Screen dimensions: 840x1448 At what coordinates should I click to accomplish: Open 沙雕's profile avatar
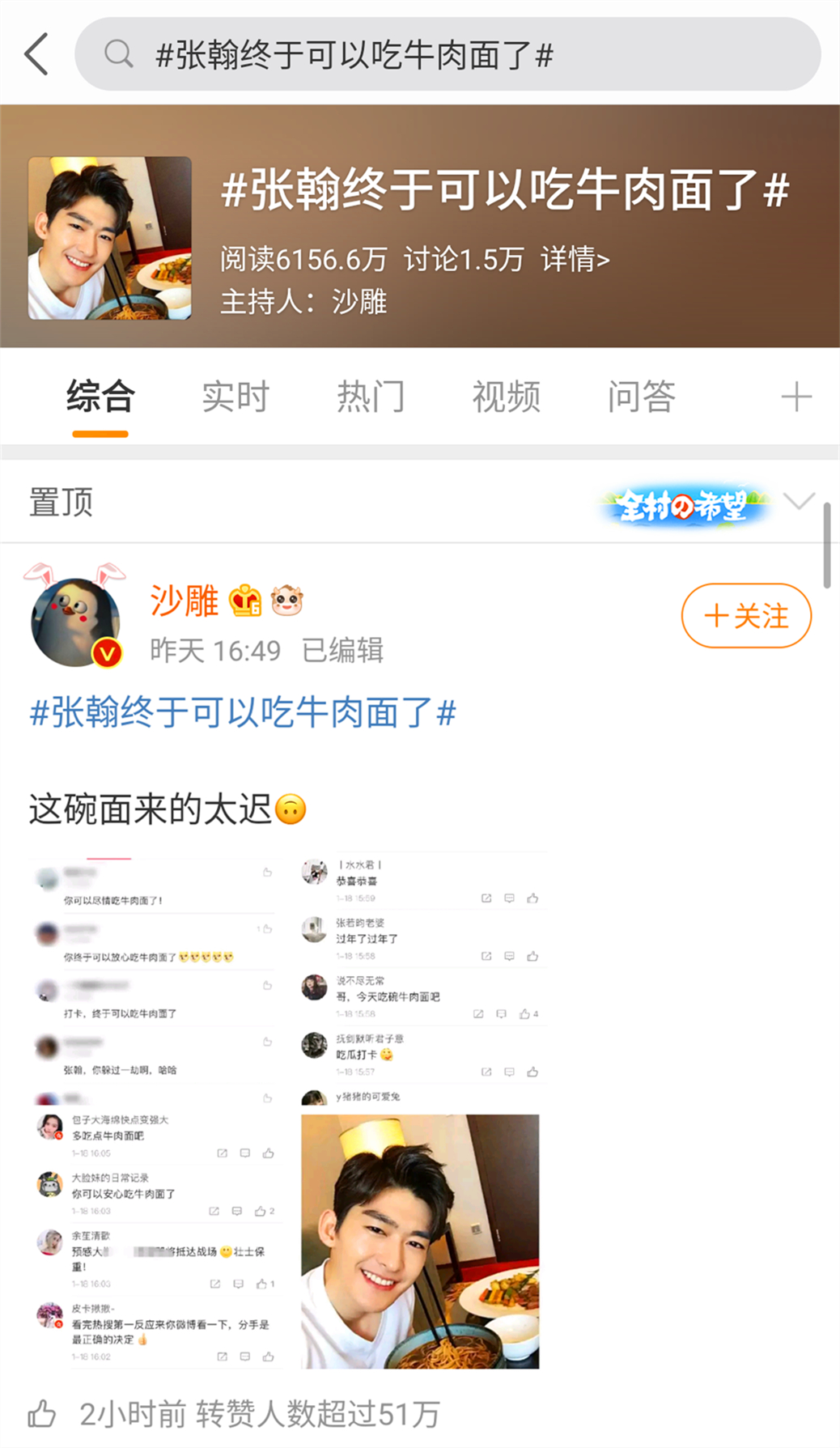[x=76, y=622]
